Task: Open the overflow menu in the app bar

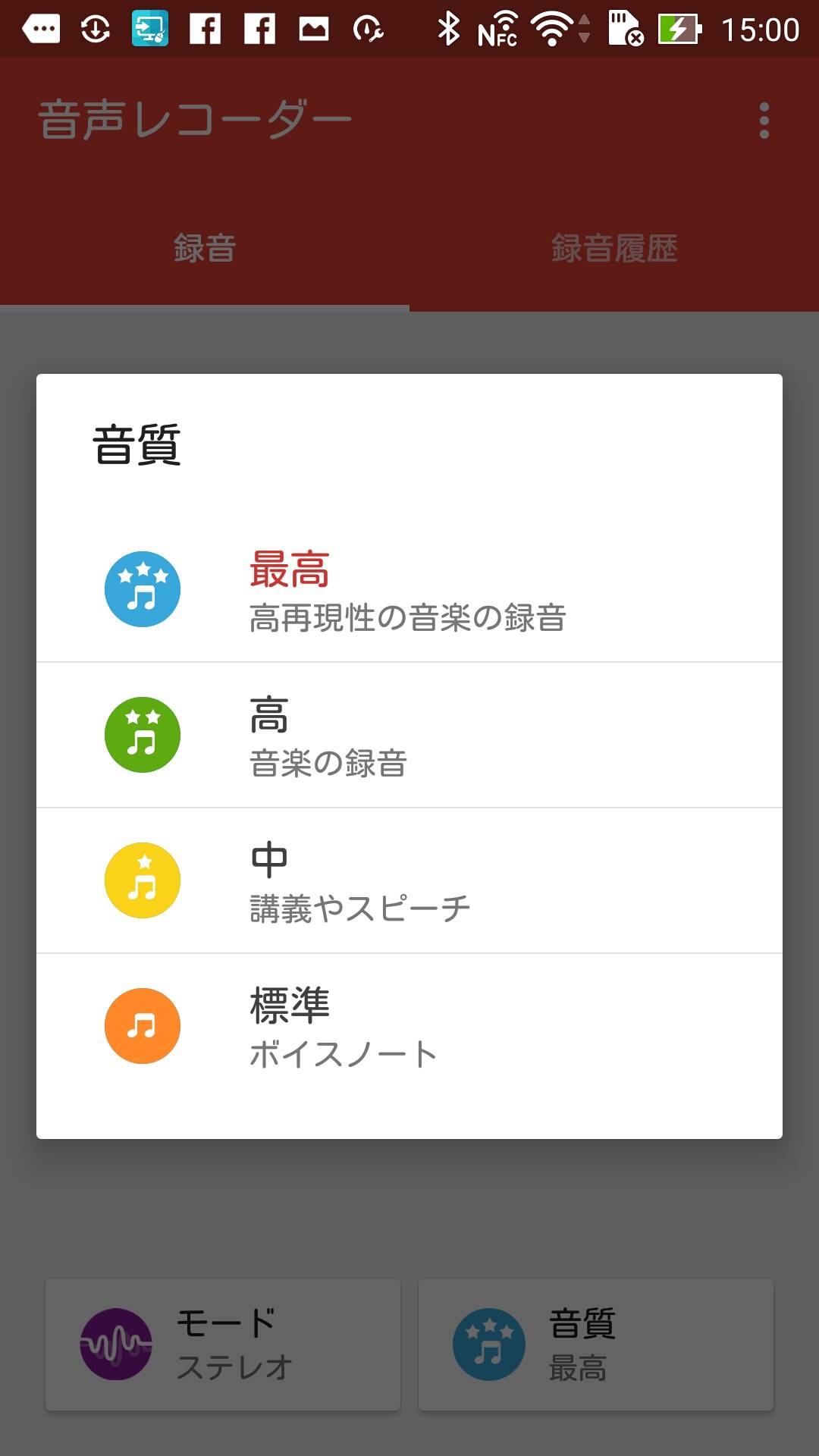Action: 764,121
